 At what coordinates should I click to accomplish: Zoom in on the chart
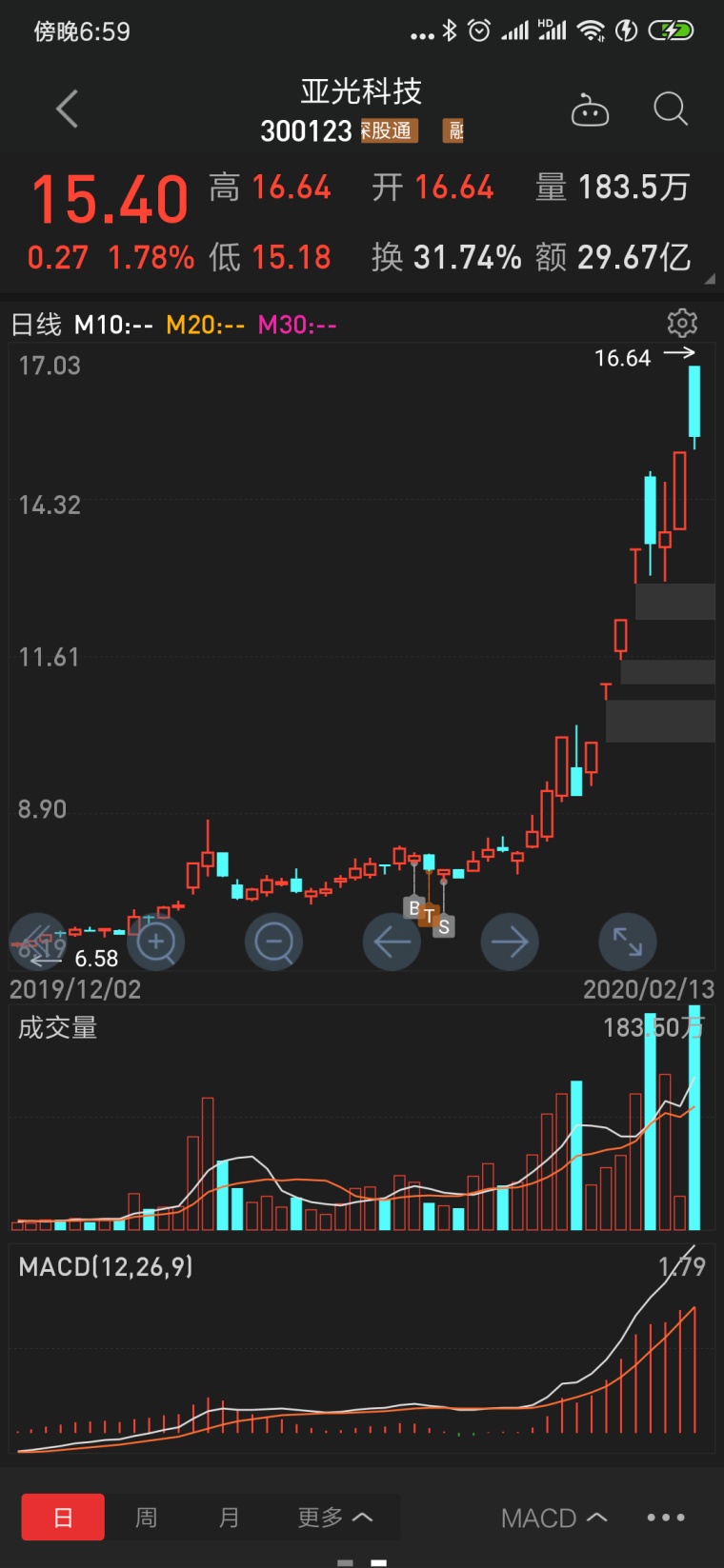click(x=156, y=943)
